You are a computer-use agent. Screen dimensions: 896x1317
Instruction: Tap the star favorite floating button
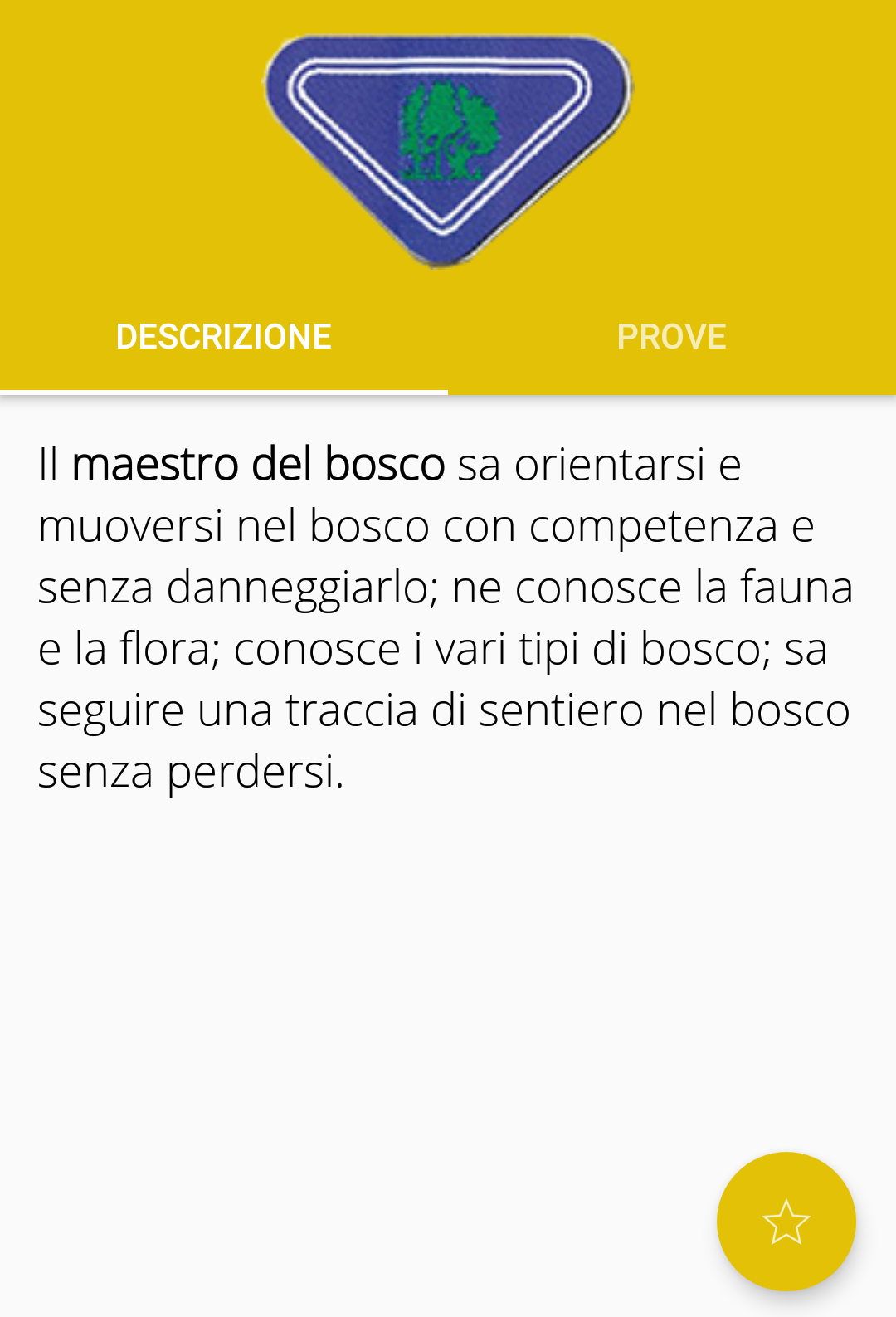coord(786,1221)
